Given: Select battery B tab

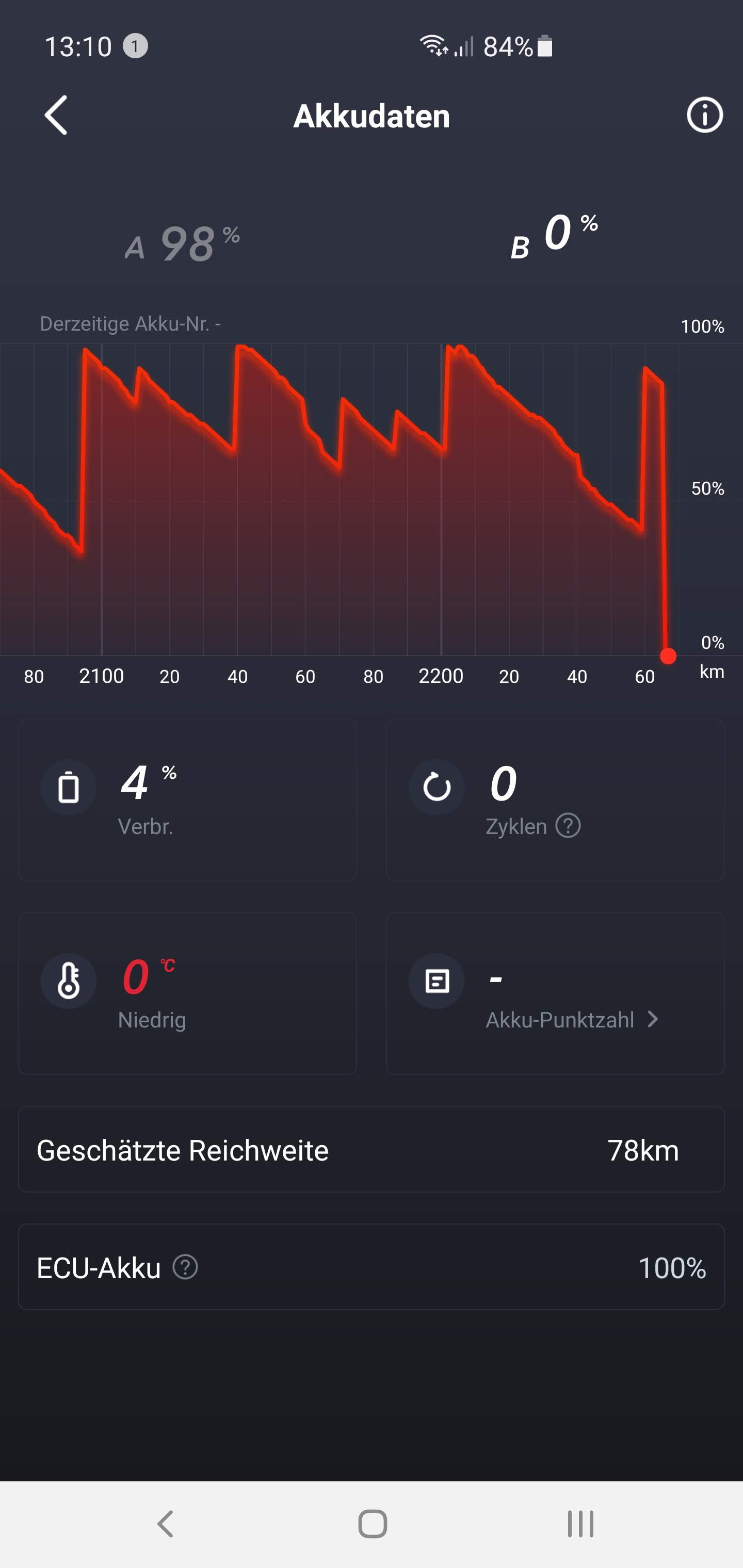Looking at the screenshot, I should 554,236.
